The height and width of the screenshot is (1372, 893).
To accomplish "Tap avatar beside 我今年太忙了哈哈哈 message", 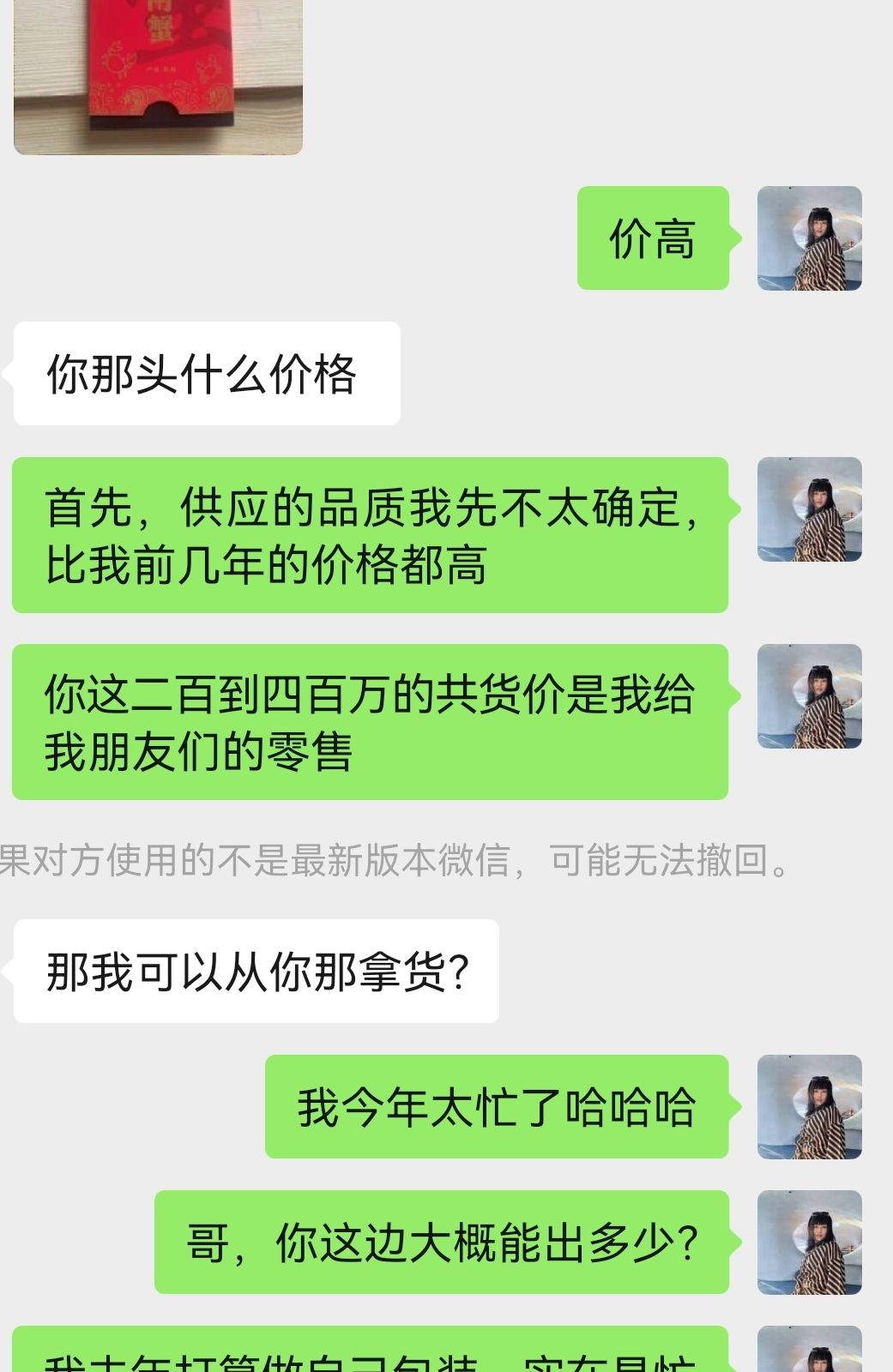I will coord(809,1107).
